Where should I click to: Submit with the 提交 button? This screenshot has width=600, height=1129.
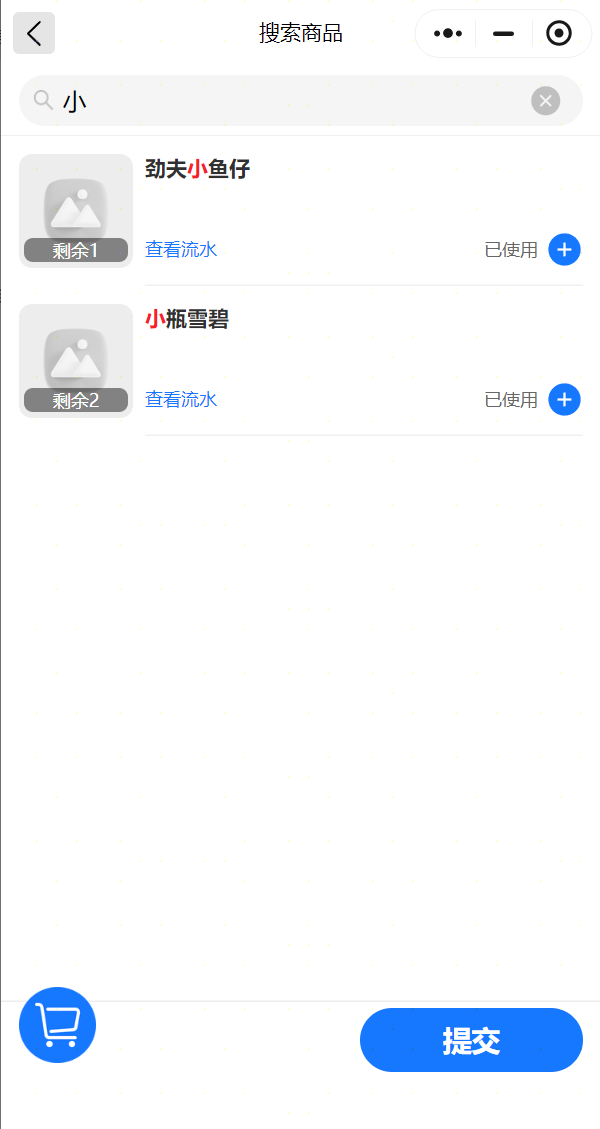(x=471, y=1040)
